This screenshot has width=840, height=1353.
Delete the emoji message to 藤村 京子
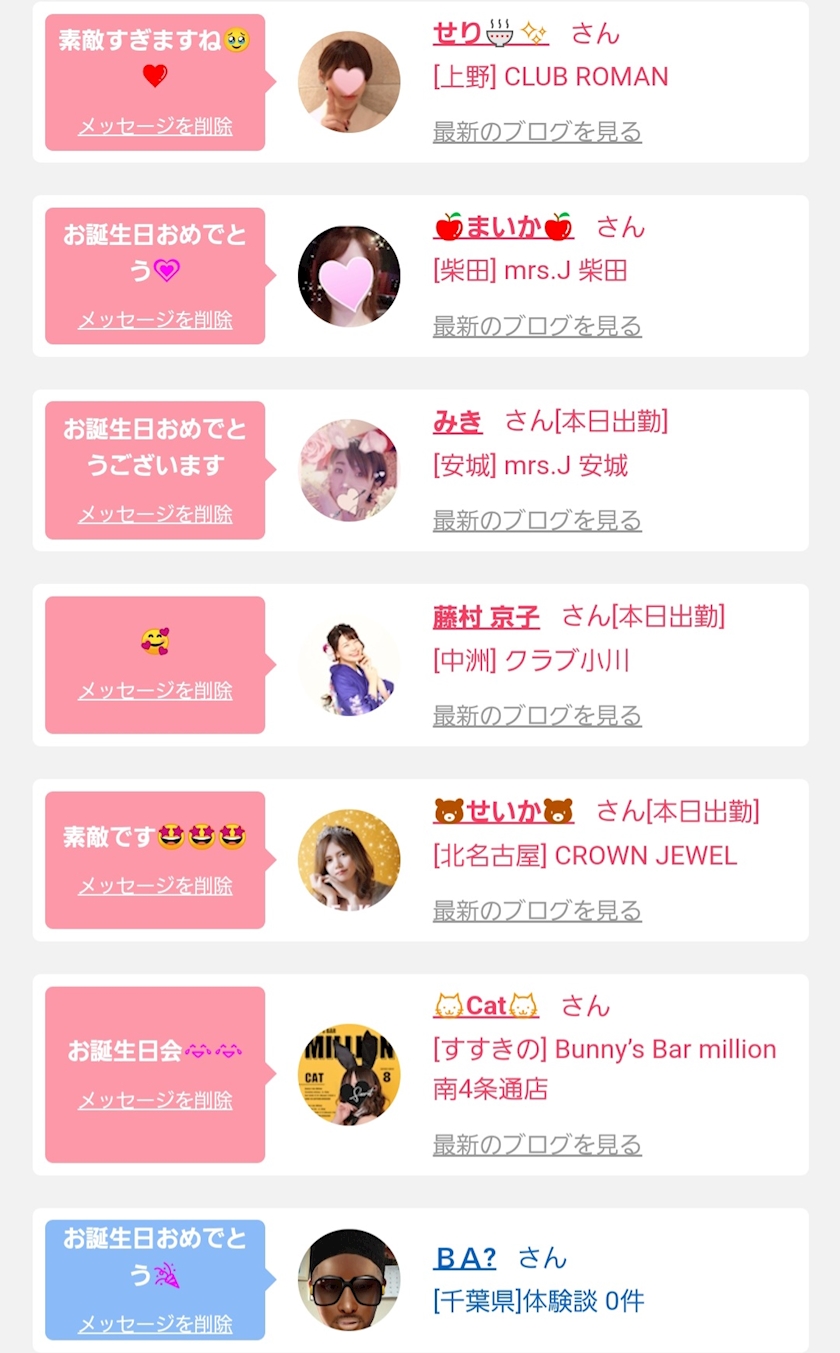coord(155,691)
